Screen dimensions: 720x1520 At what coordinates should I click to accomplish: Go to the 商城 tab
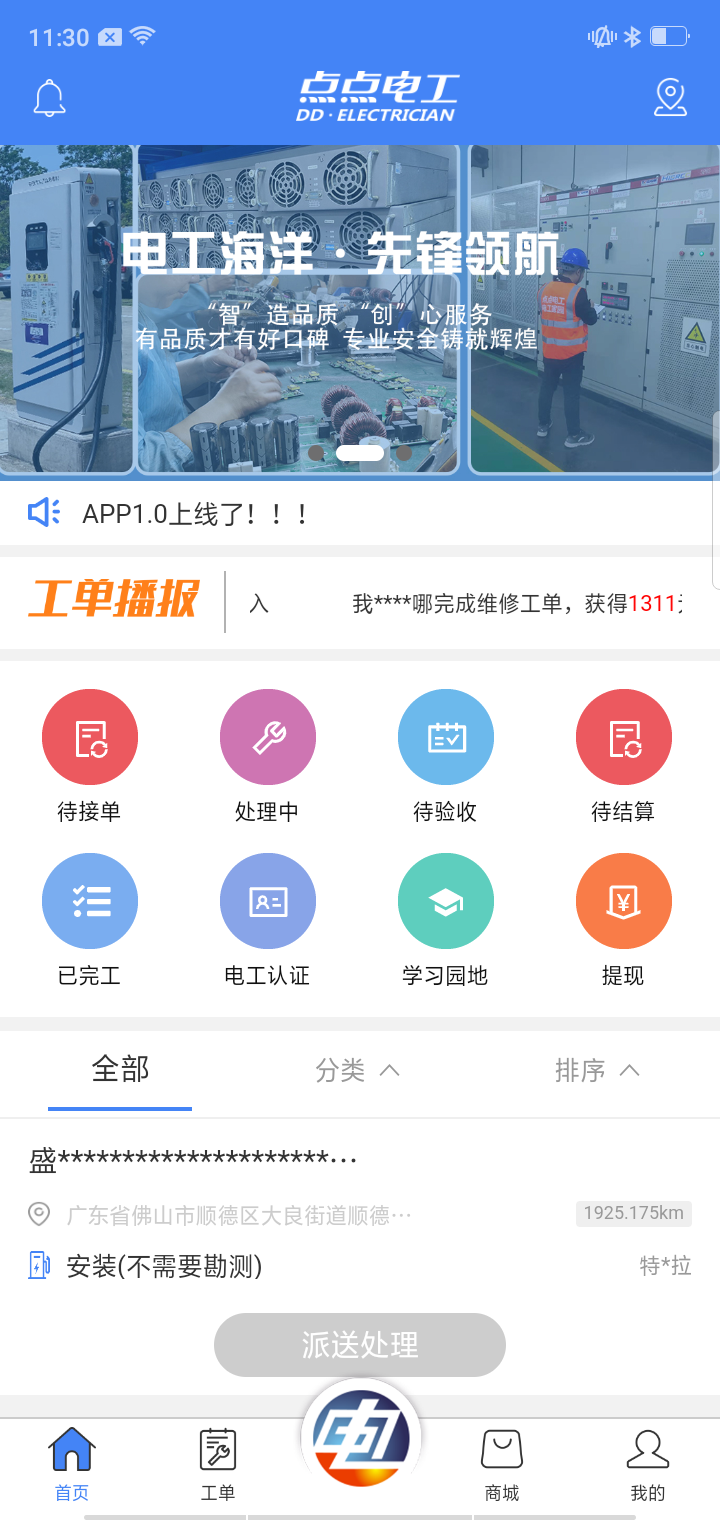coord(502,1464)
